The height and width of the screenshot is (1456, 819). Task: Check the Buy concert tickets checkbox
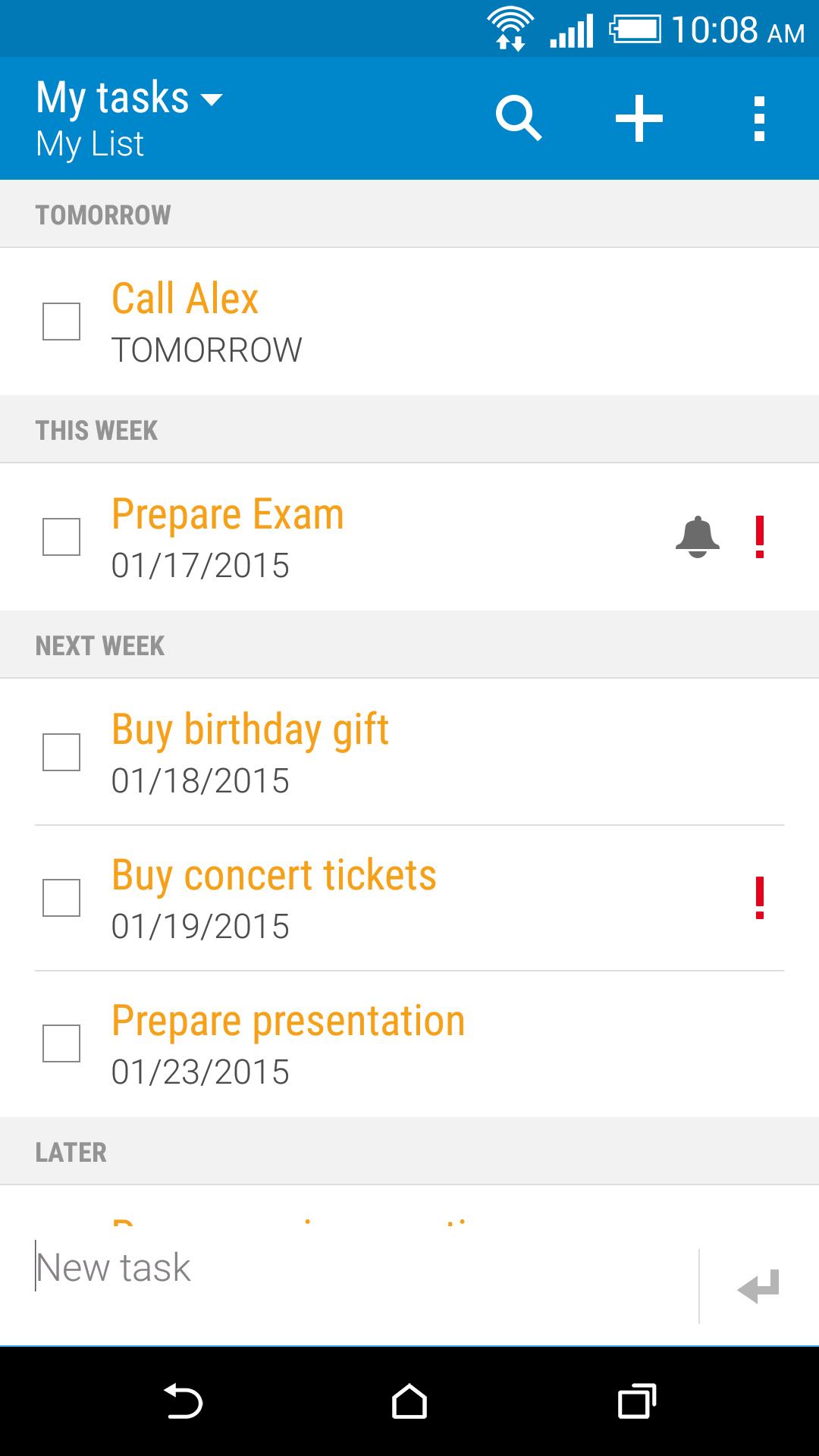tap(61, 898)
